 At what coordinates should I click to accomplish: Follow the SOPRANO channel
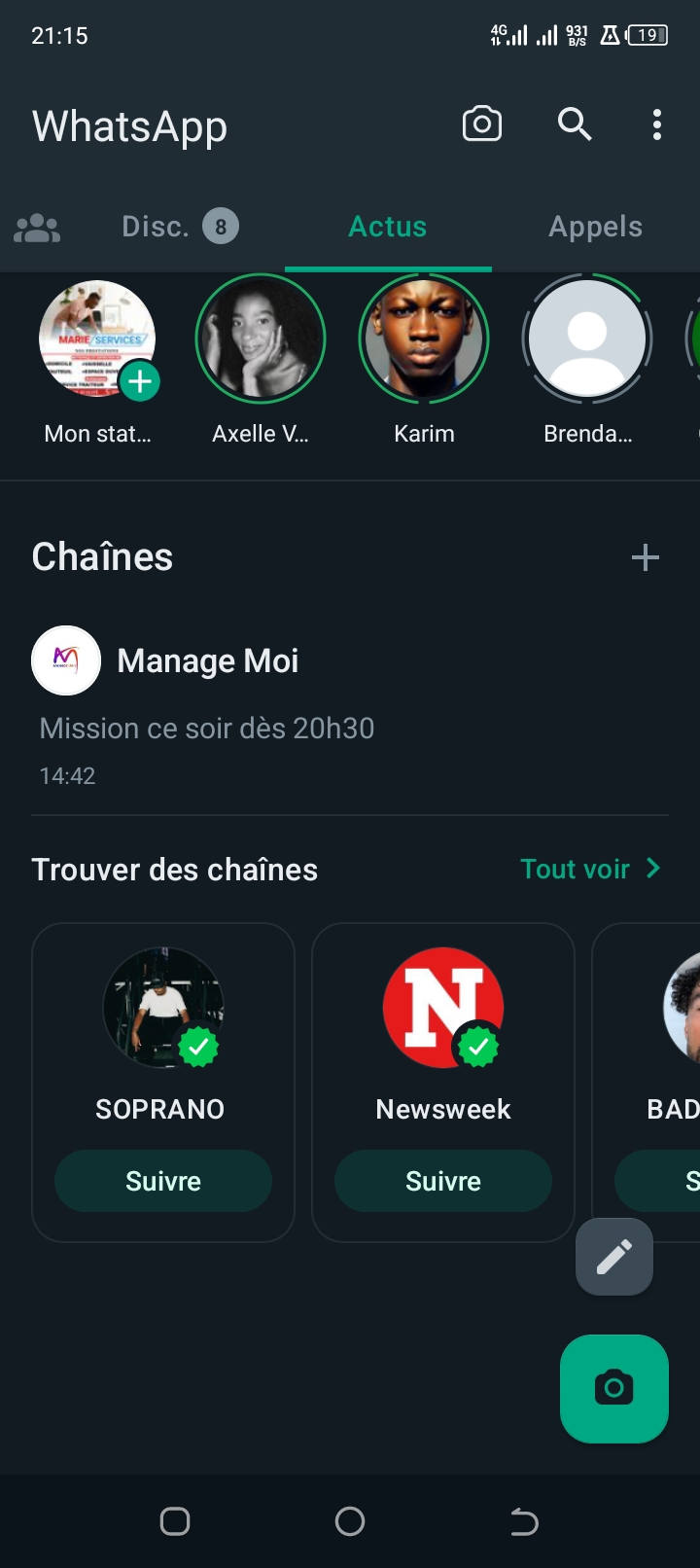click(x=163, y=1181)
